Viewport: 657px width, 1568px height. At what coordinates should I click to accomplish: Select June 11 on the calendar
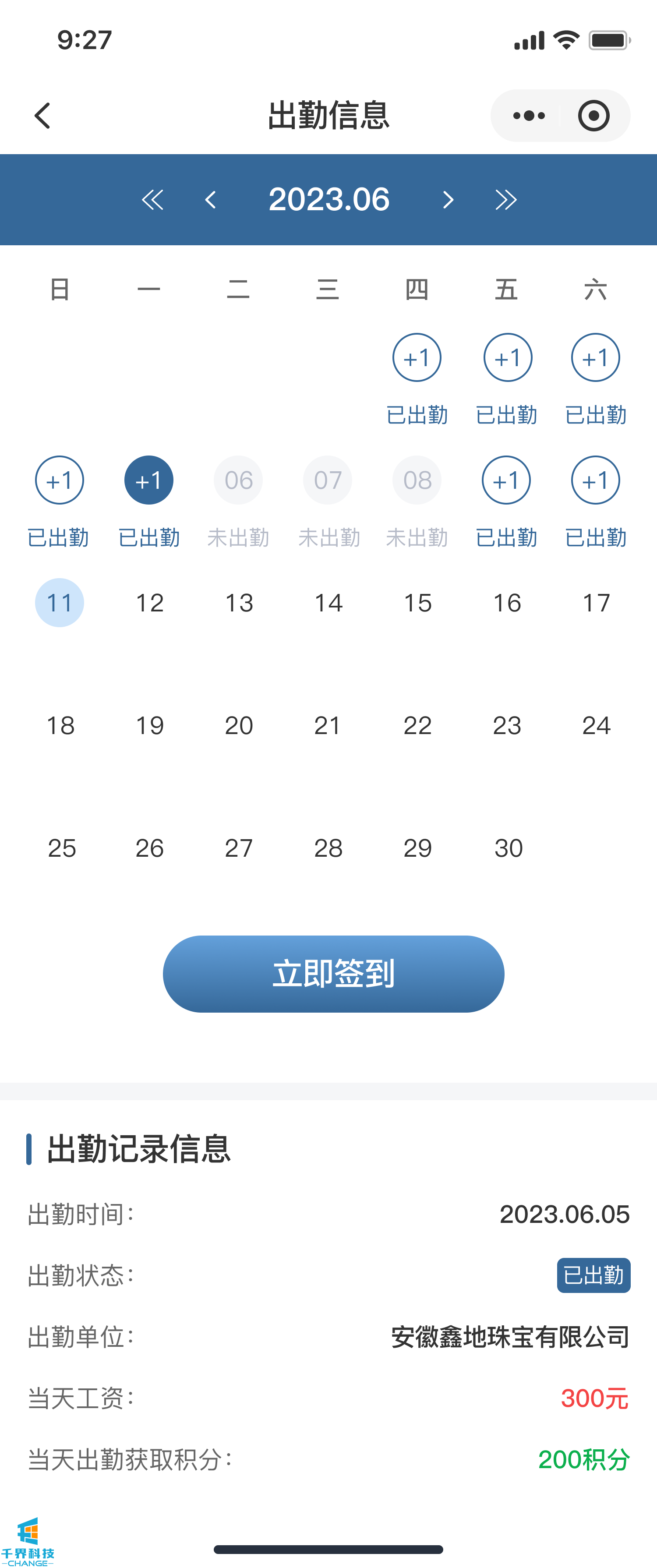point(60,603)
